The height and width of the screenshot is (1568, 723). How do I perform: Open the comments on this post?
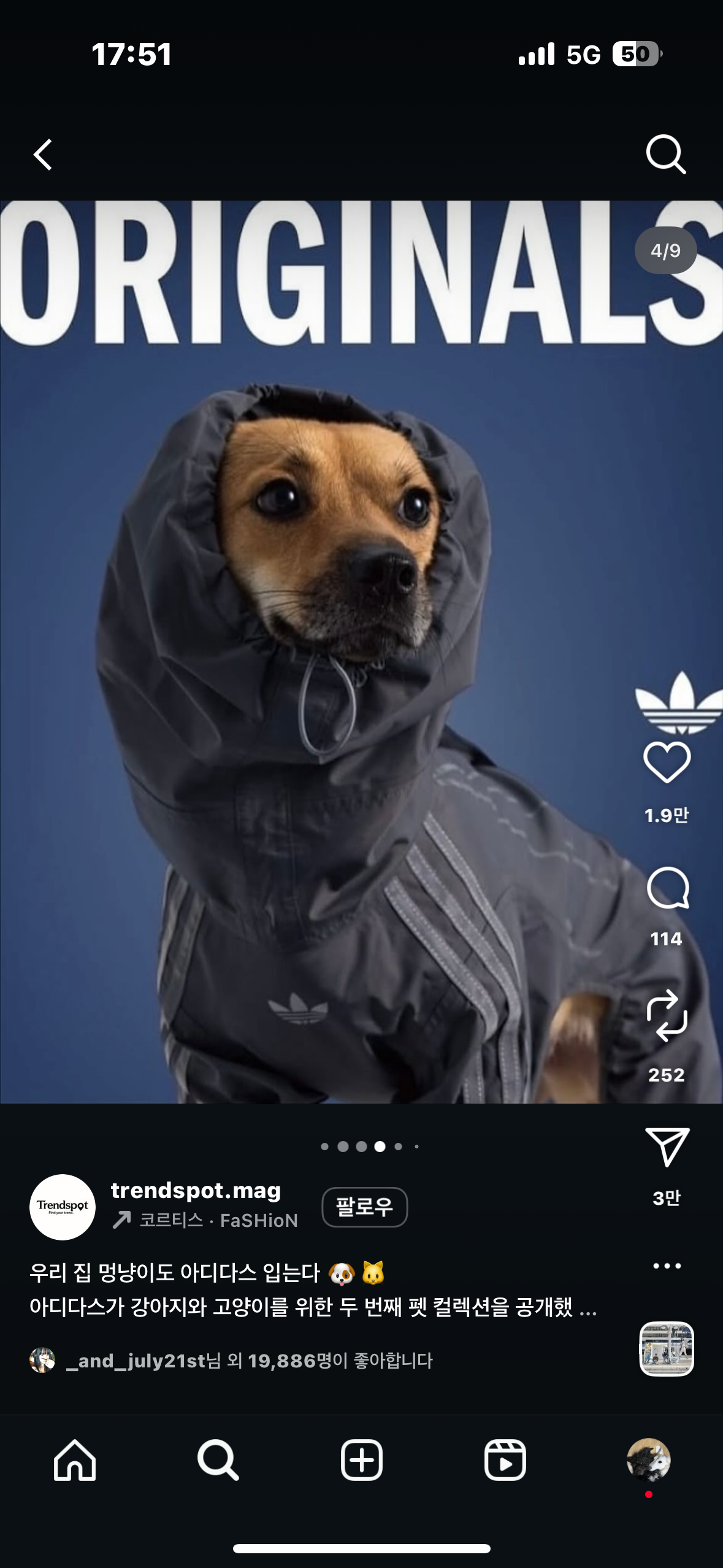point(667,888)
